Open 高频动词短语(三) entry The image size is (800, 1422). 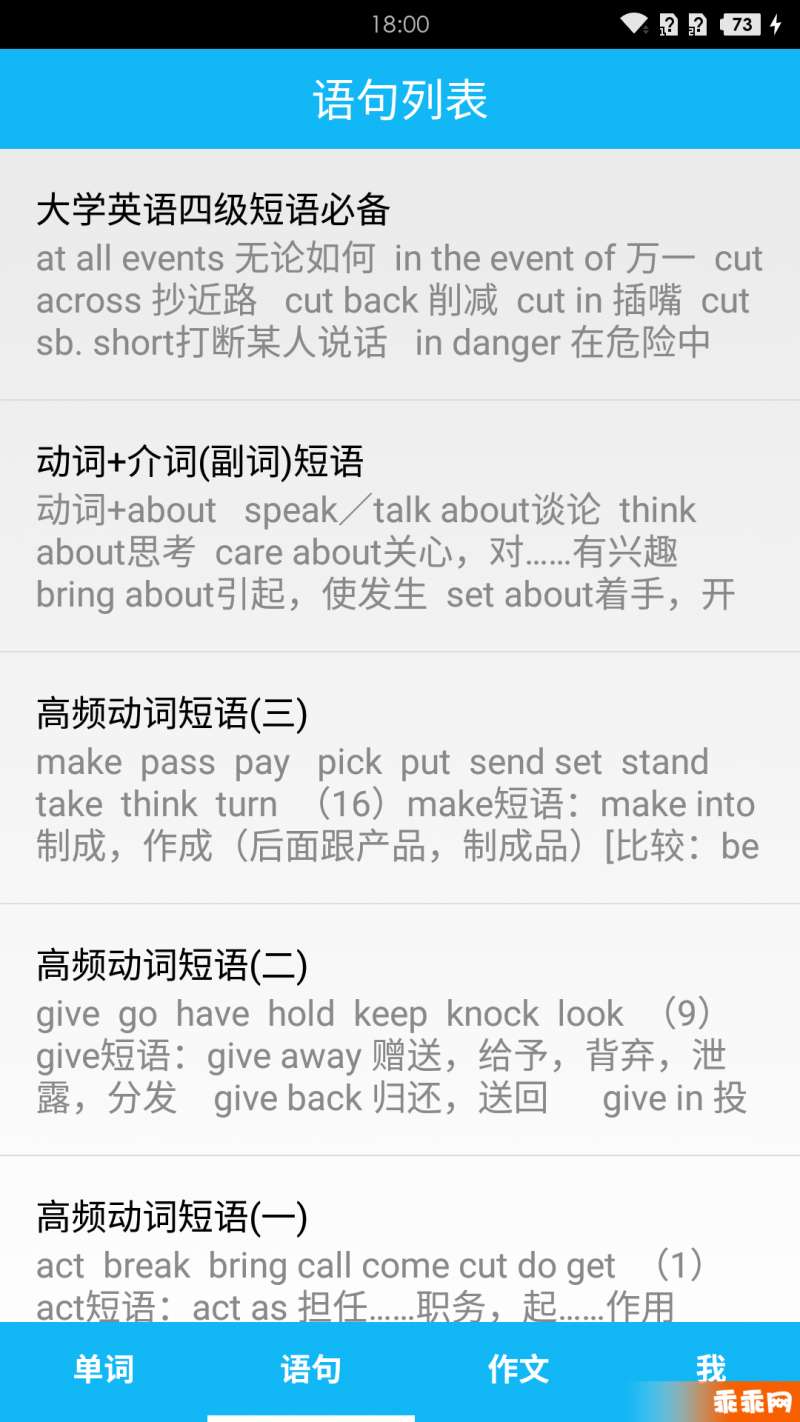pos(400,779)
